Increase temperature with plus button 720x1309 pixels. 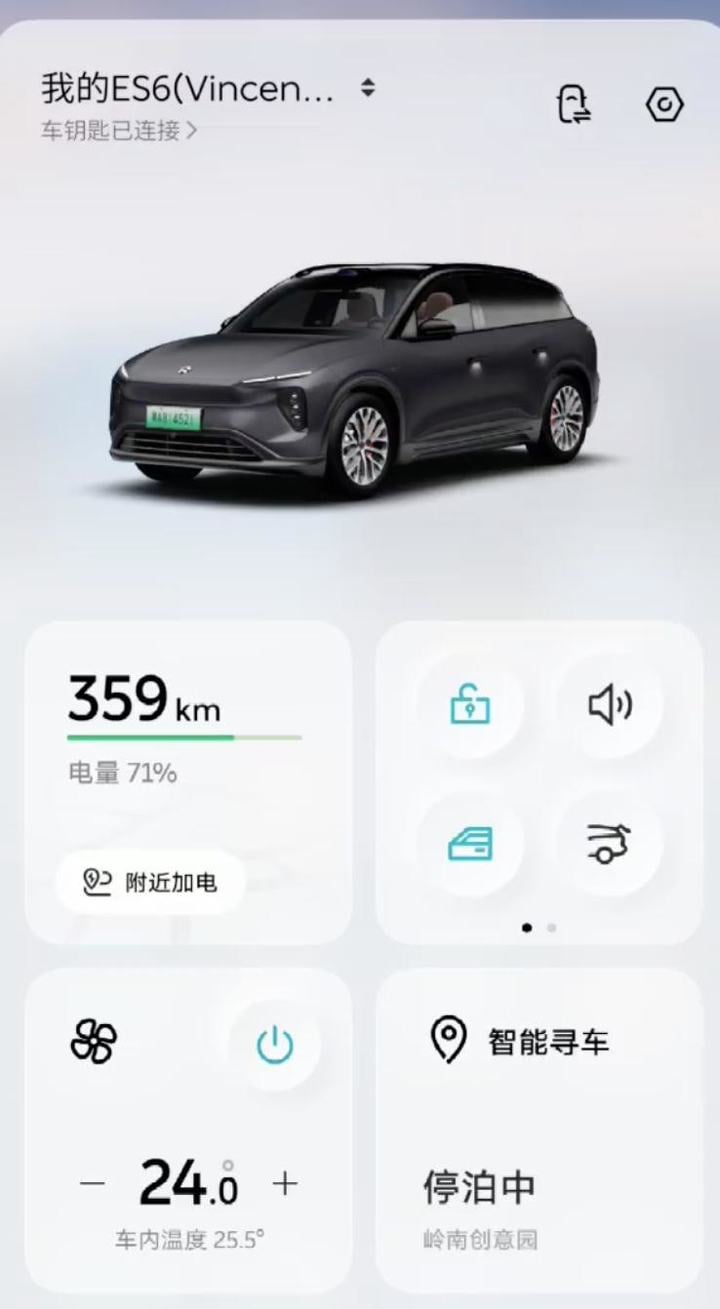tap(285, 1184)
